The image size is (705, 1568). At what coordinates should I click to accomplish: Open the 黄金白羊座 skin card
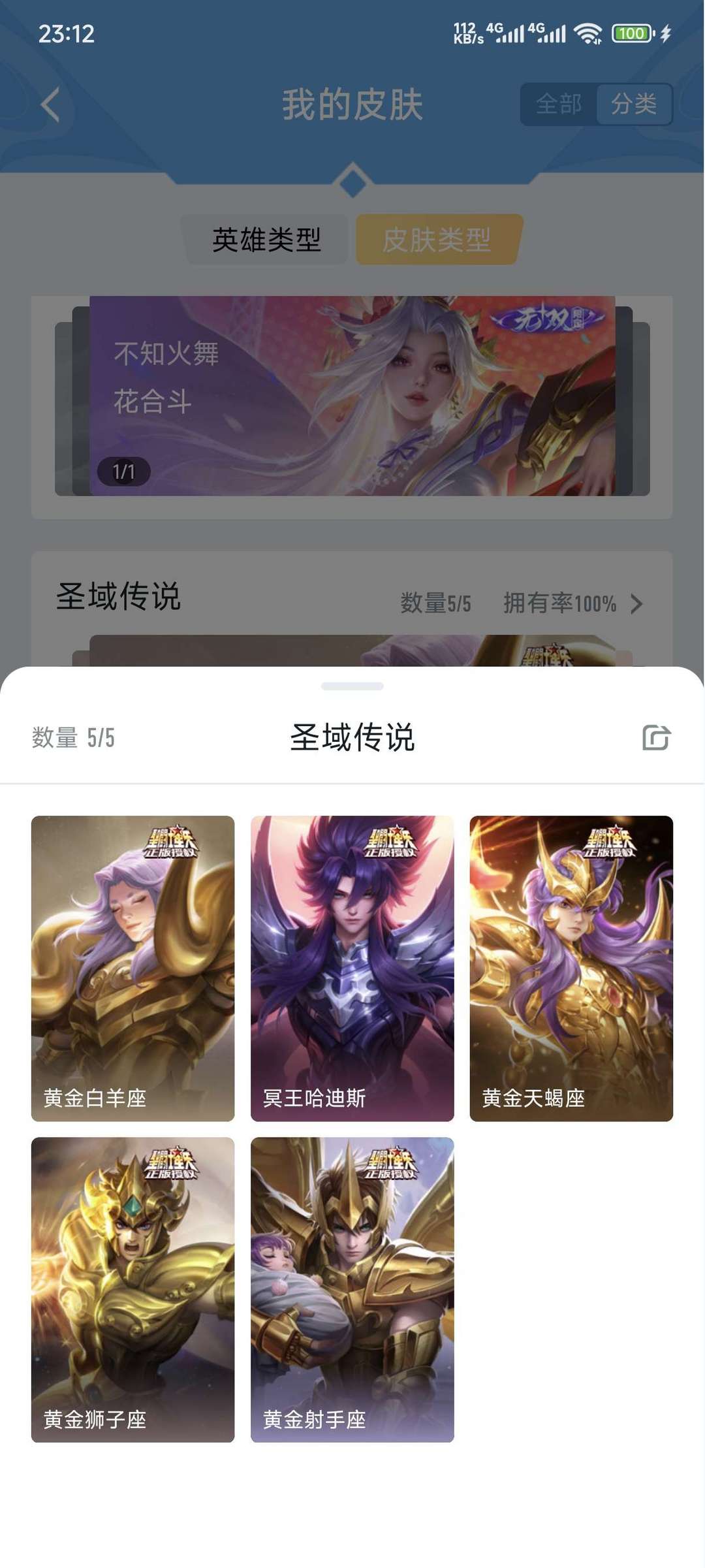[x=133, y=968]
